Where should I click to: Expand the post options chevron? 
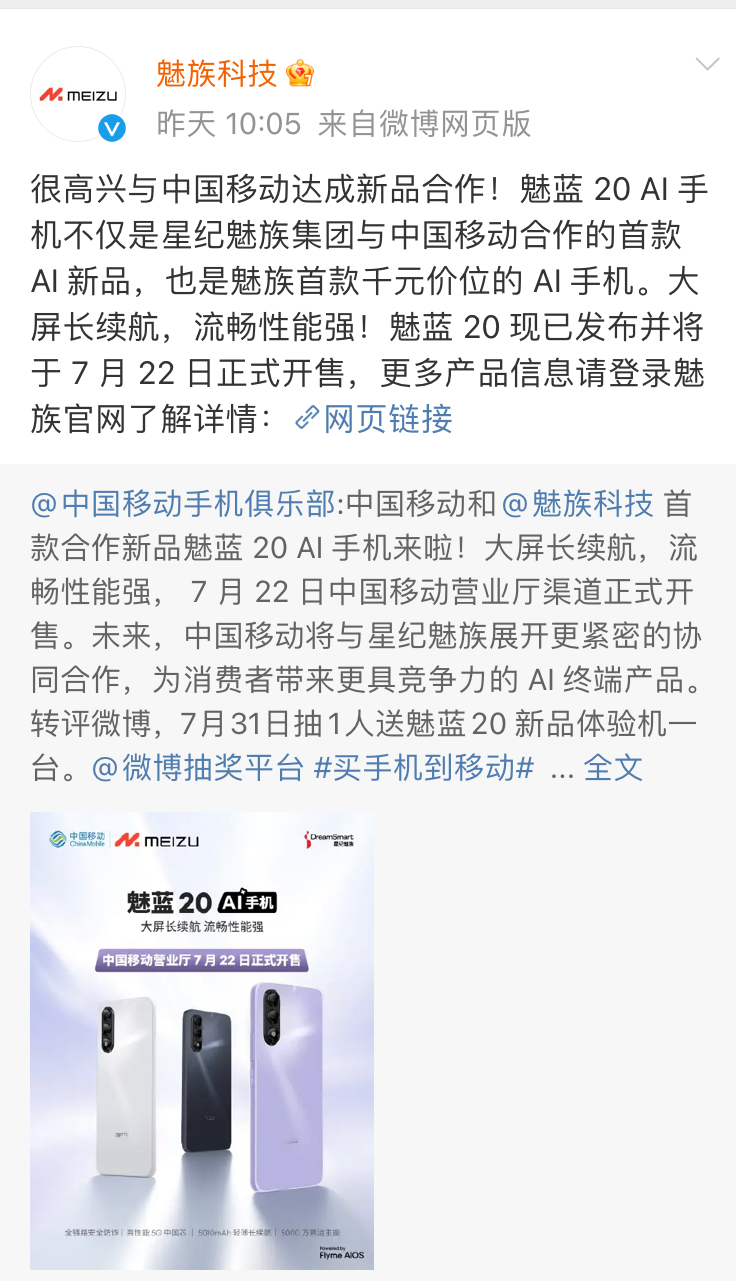(707, 65)
